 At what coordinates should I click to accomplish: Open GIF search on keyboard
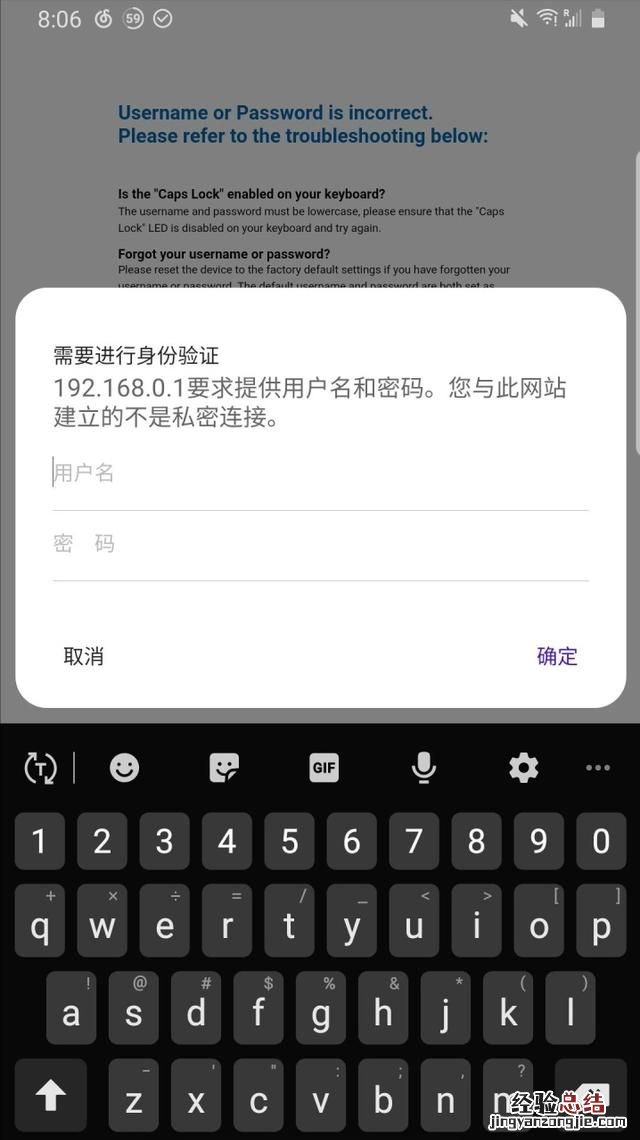324,768
